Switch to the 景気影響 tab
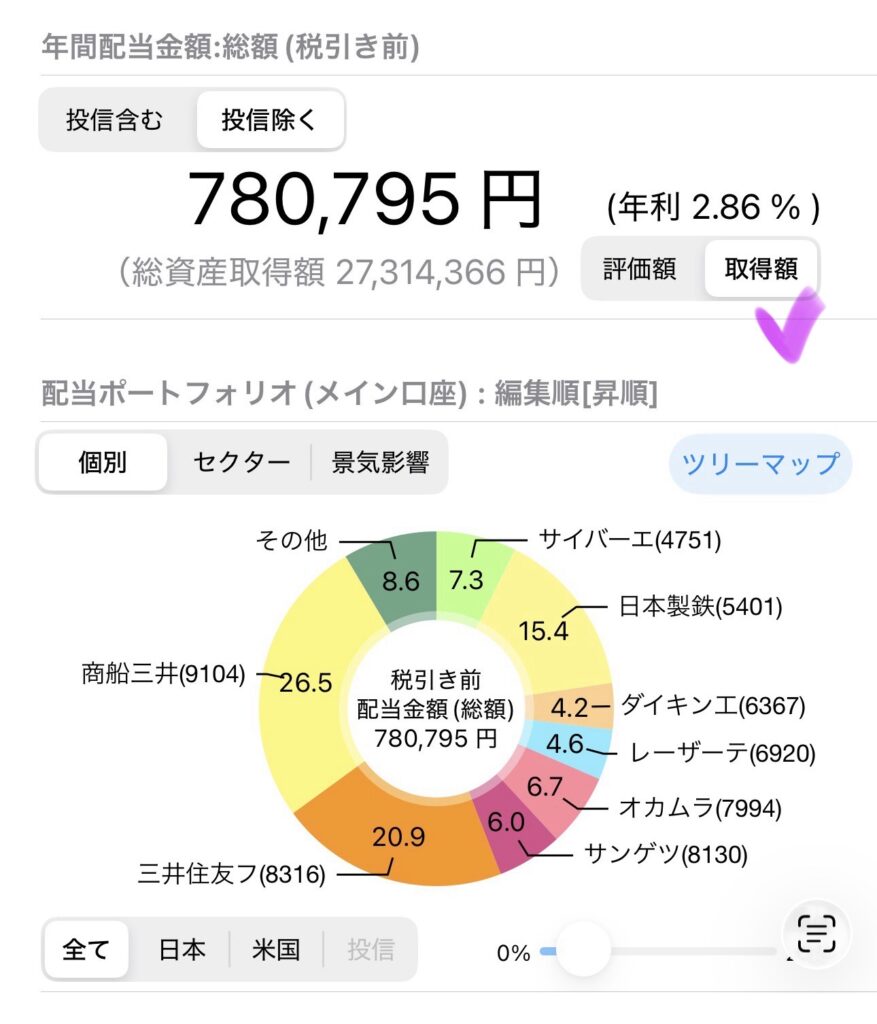This screenshot has height=1024, width=877. point(381,461)
